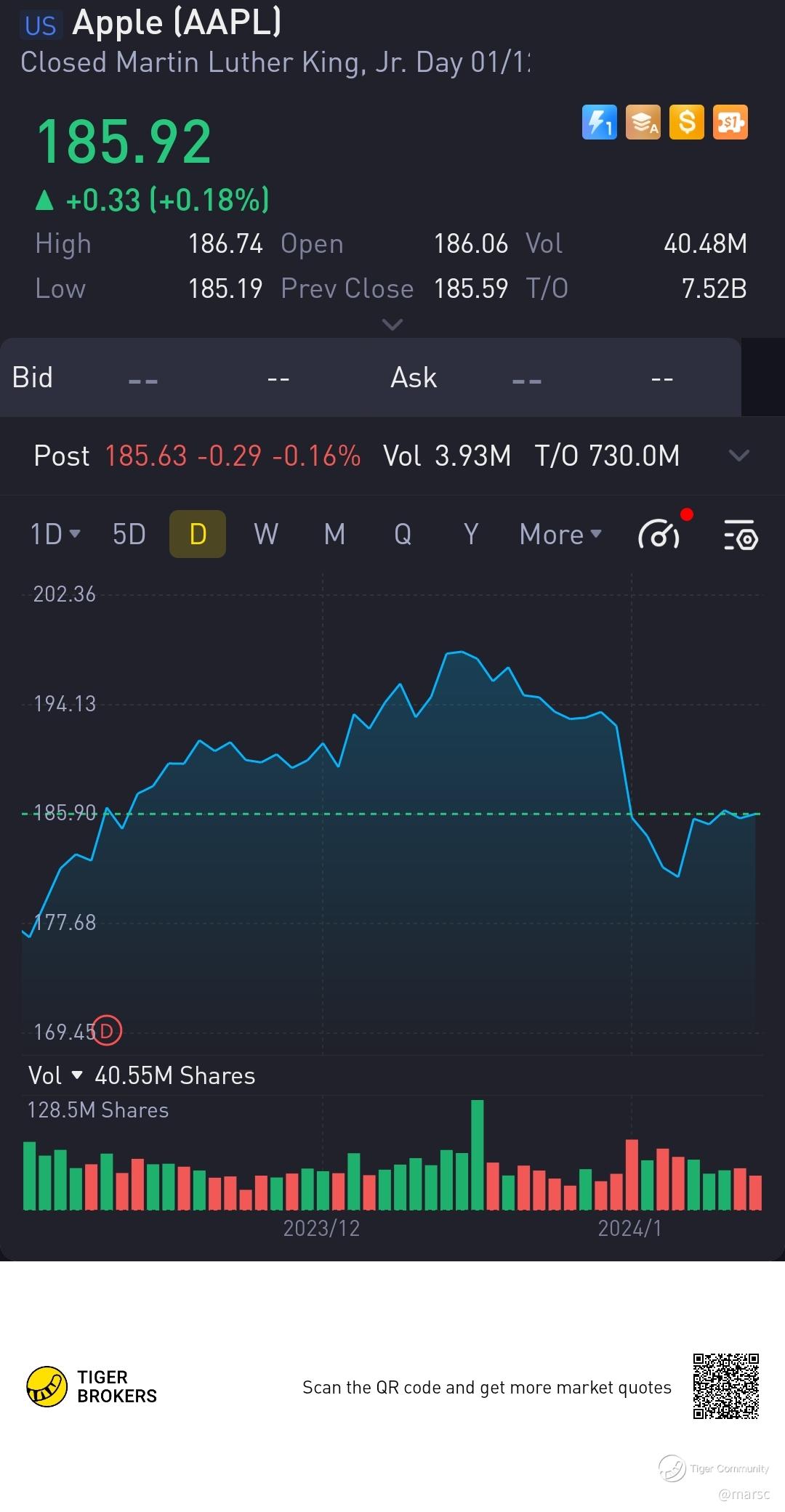
Task: View the Y yearly chart
Action: coord(471,535)
